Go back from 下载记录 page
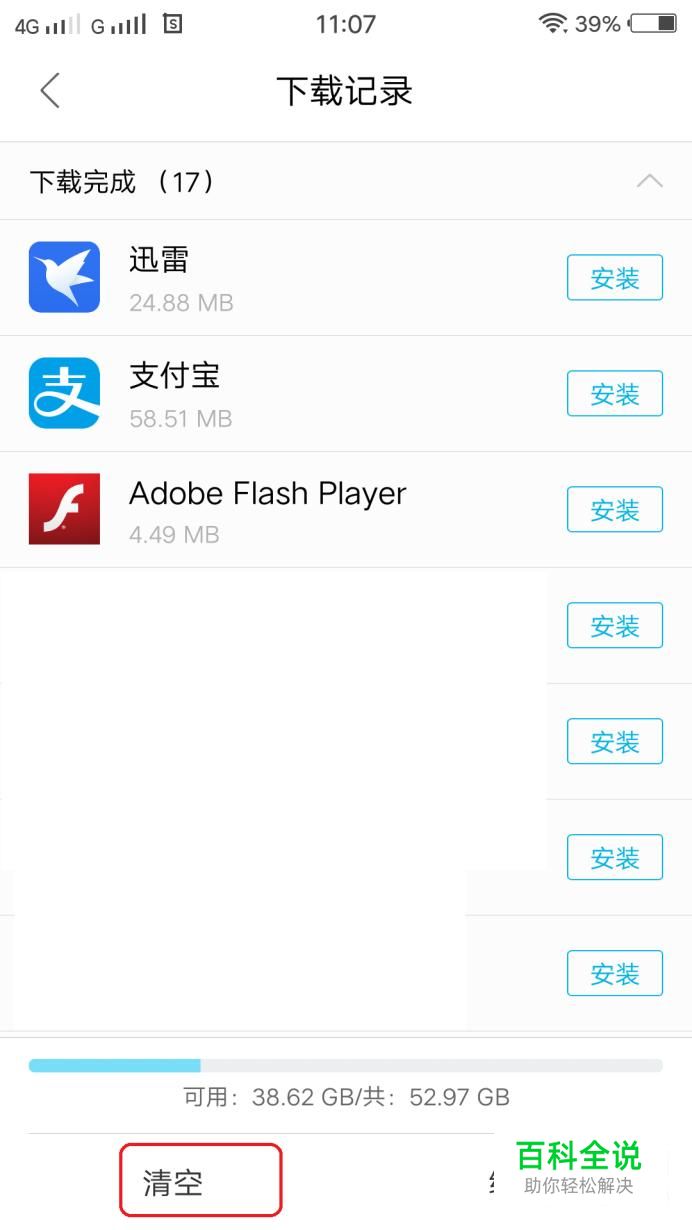This screenshot has height=1230, width=692. tap(50, 91)
